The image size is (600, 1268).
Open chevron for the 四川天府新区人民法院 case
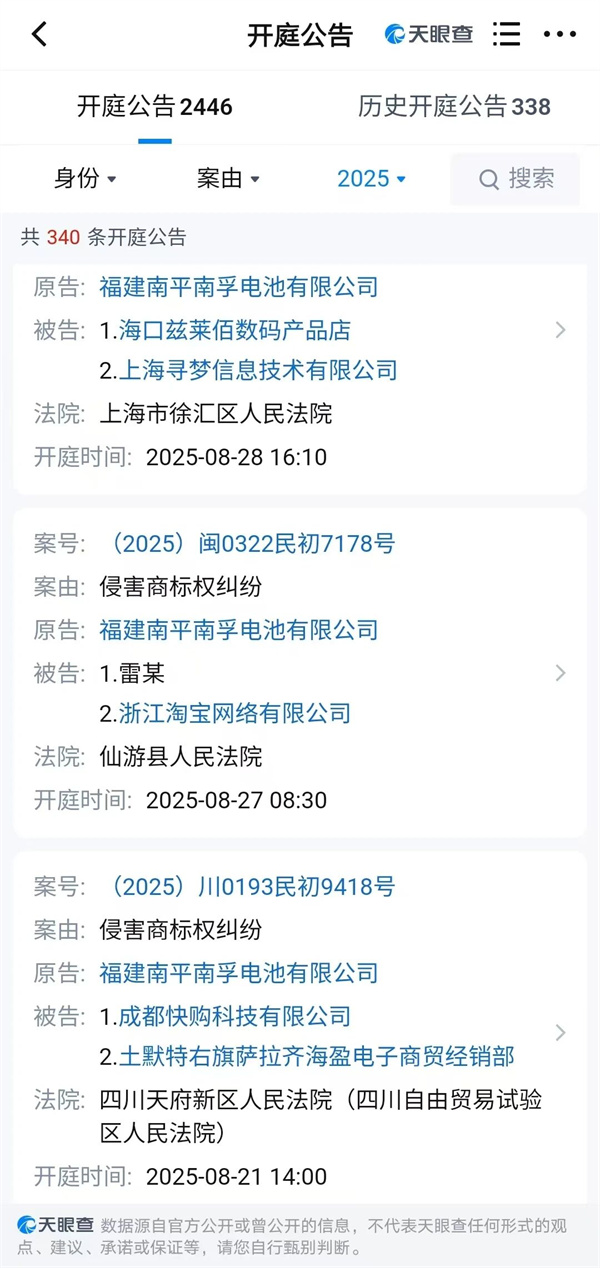[560, 1032]
